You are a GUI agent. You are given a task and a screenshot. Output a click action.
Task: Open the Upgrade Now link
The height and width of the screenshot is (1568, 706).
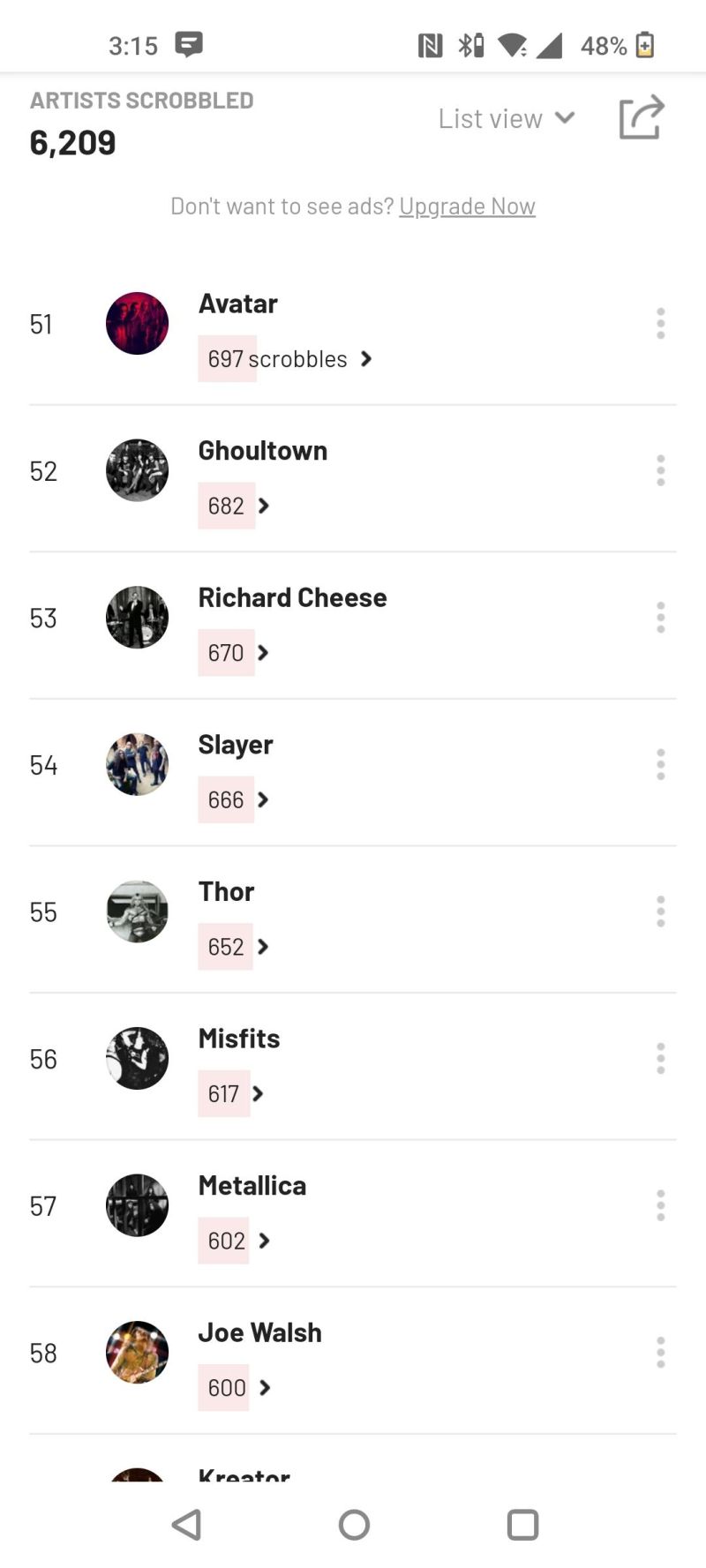pos(467,206)
